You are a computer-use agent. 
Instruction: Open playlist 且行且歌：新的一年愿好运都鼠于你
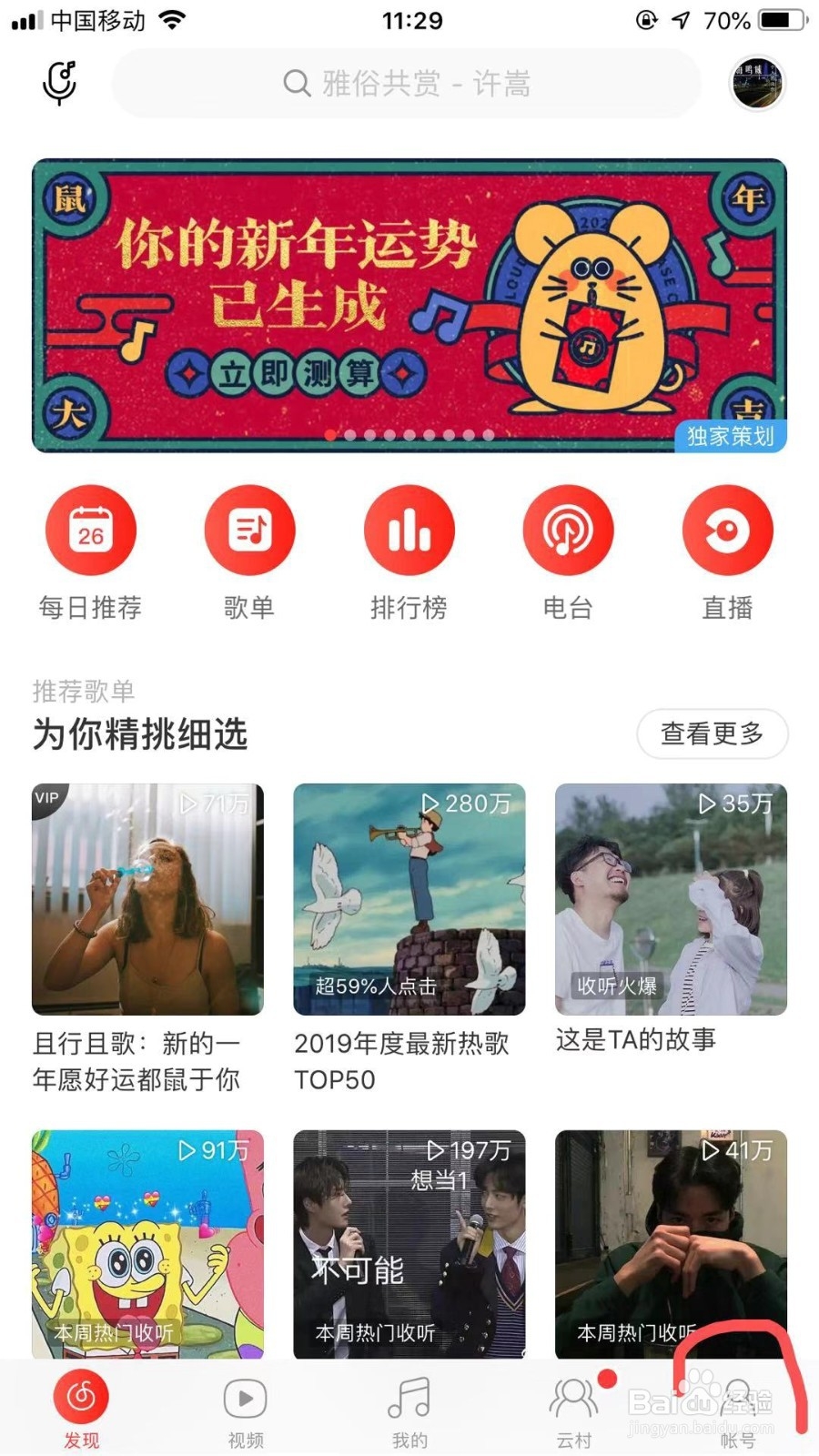pos(147,899)
